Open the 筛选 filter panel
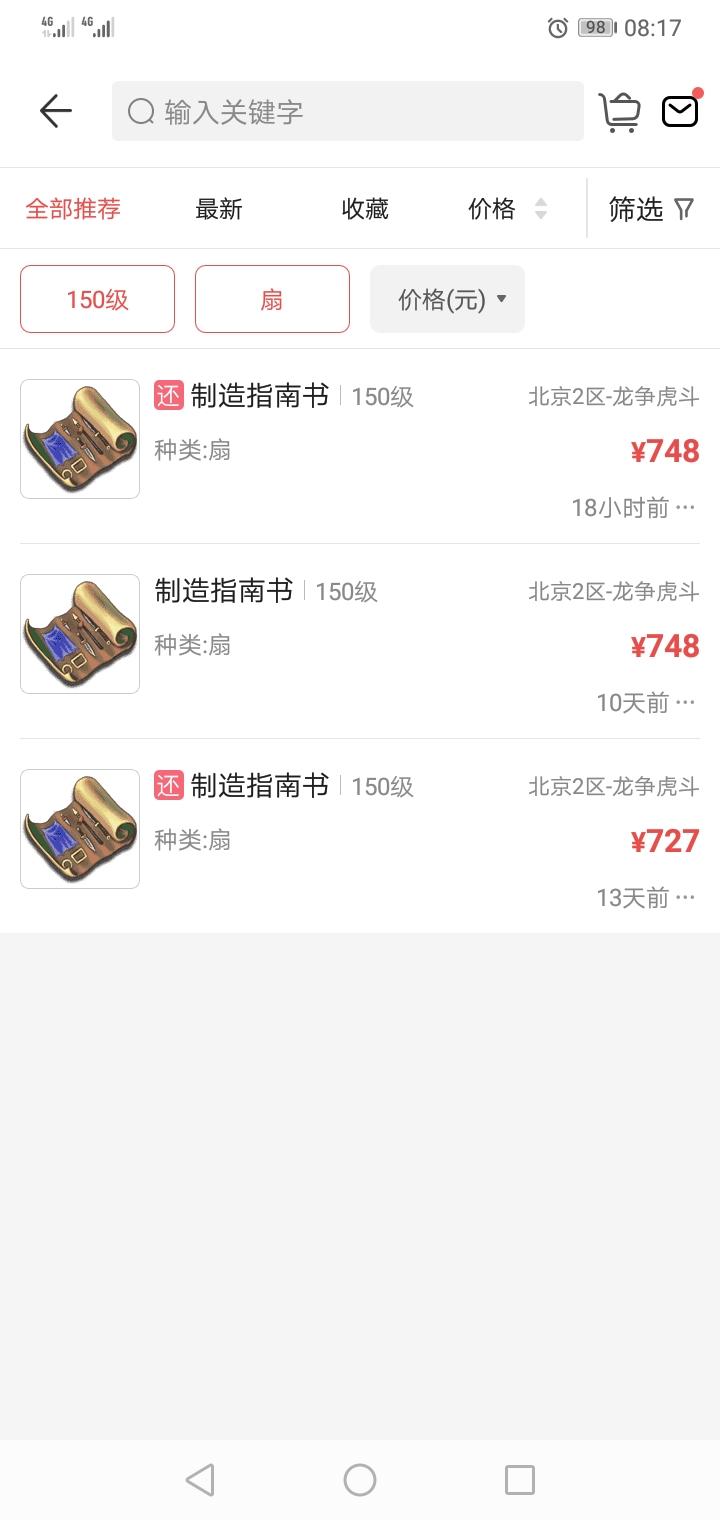720x1520 pixels. pyautogui.click(x=651, y=209)
